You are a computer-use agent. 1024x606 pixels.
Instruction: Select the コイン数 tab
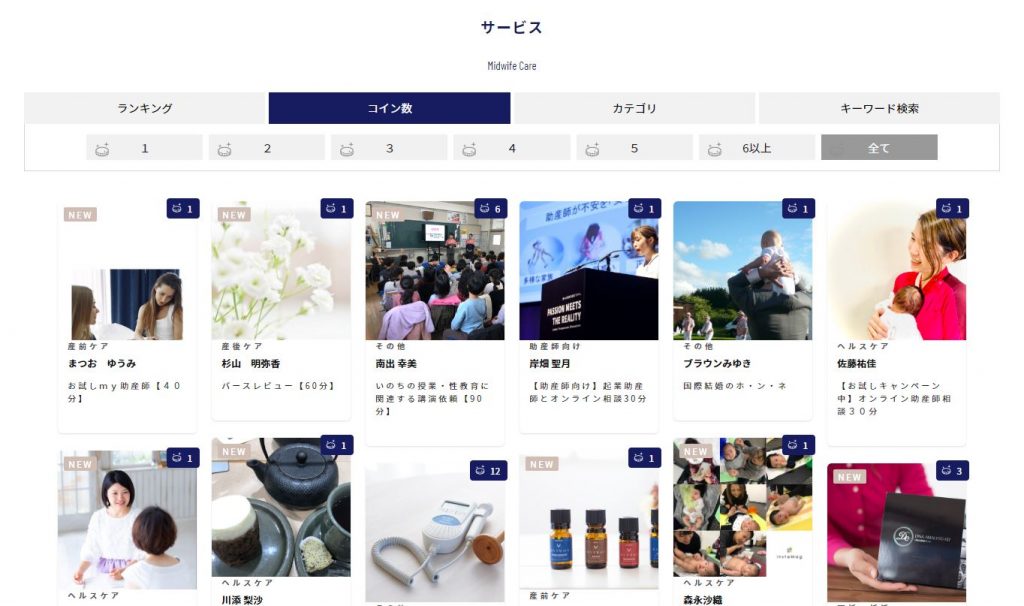pyautogui.click(x=389, y=108)
